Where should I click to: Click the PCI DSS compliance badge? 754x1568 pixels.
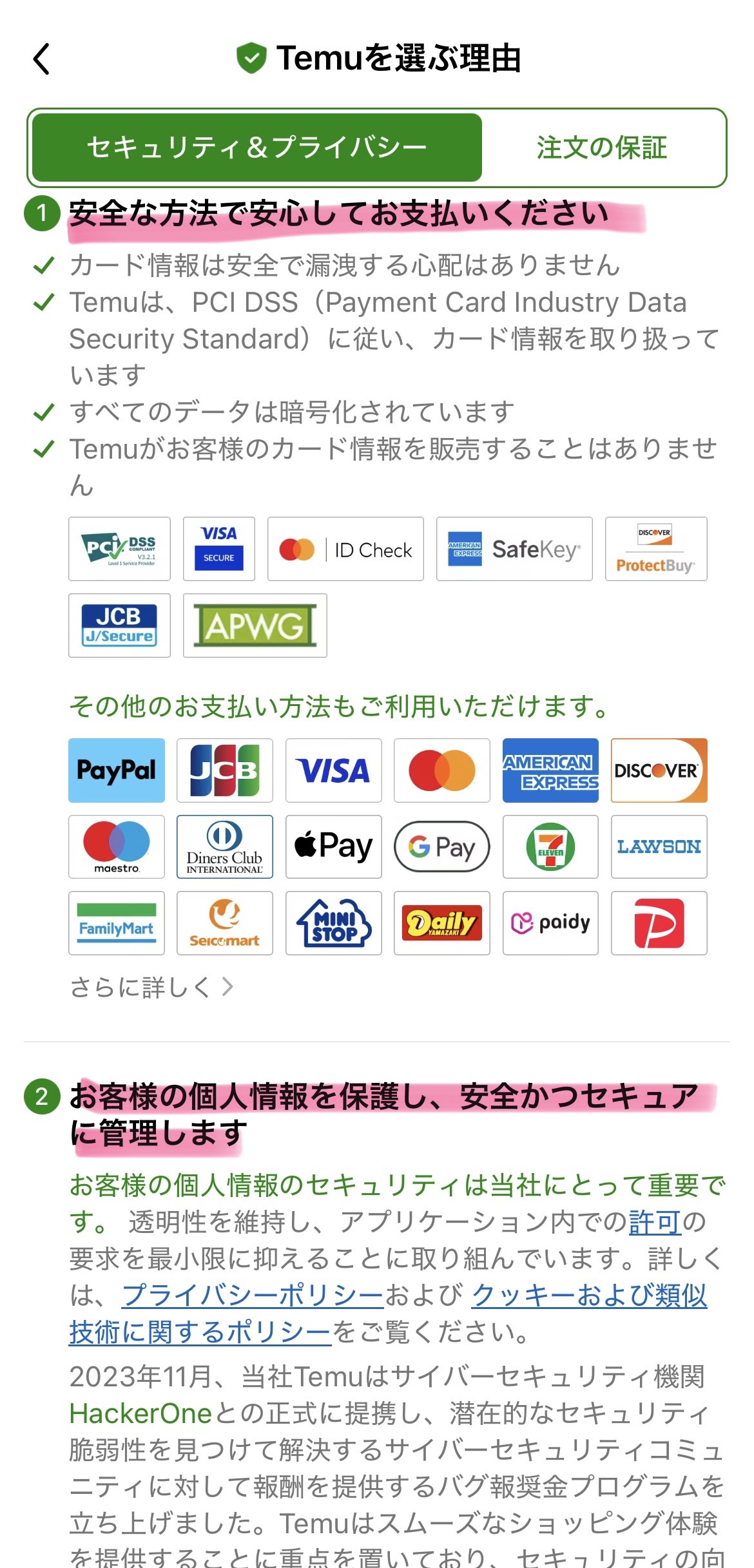coord(119,550)
